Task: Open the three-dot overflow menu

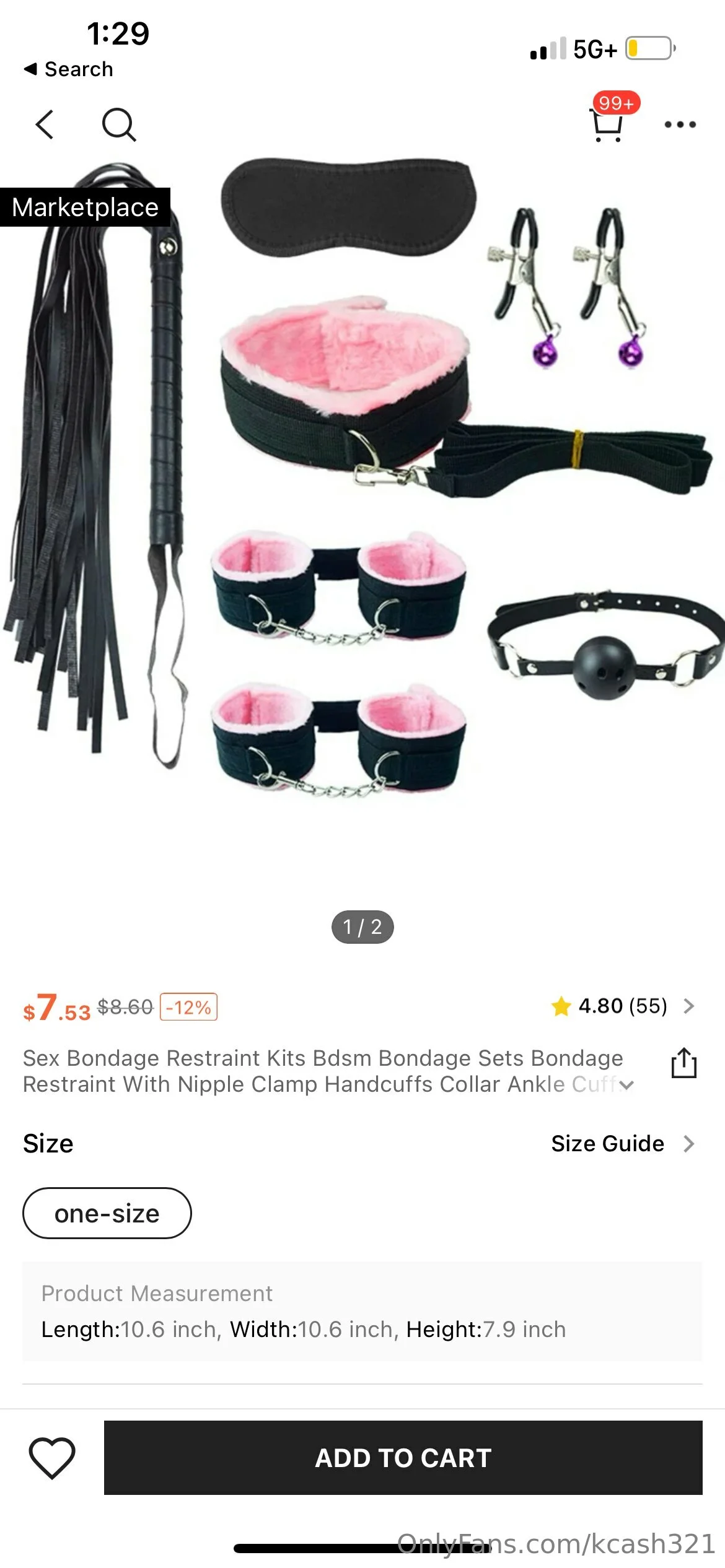Action: [x=680, y=124]
